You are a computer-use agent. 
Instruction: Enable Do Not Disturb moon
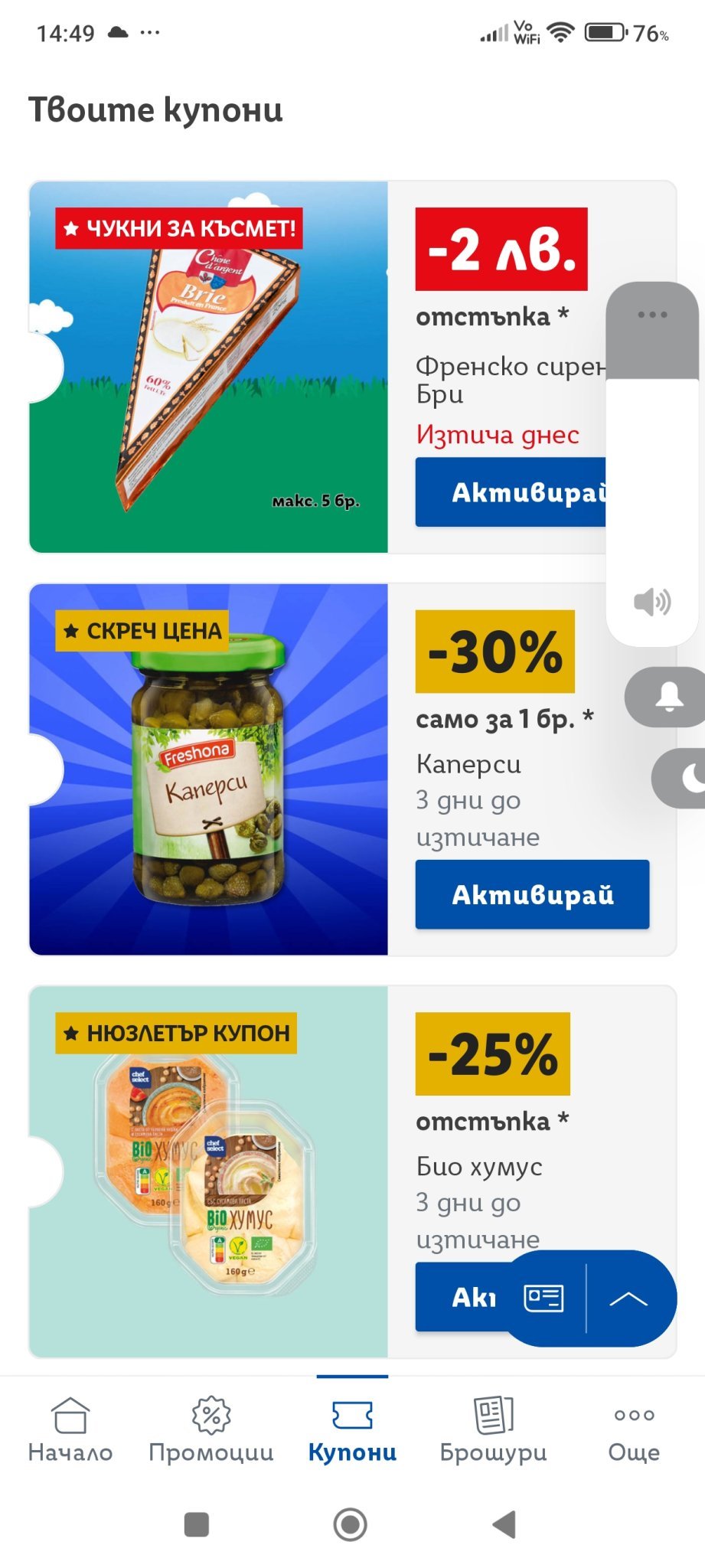tap(689, 779)
